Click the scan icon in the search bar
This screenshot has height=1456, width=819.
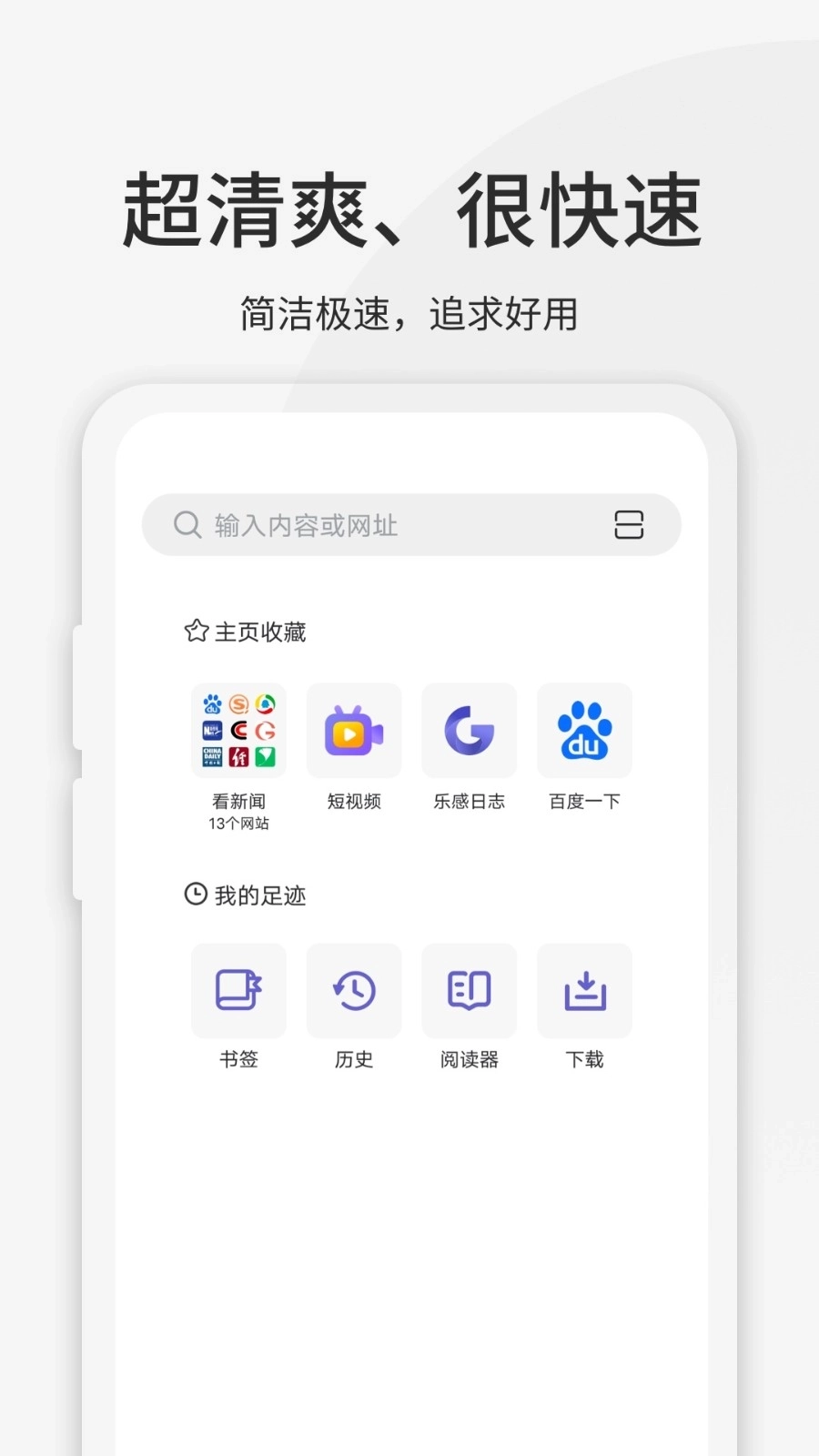[628, 525]
